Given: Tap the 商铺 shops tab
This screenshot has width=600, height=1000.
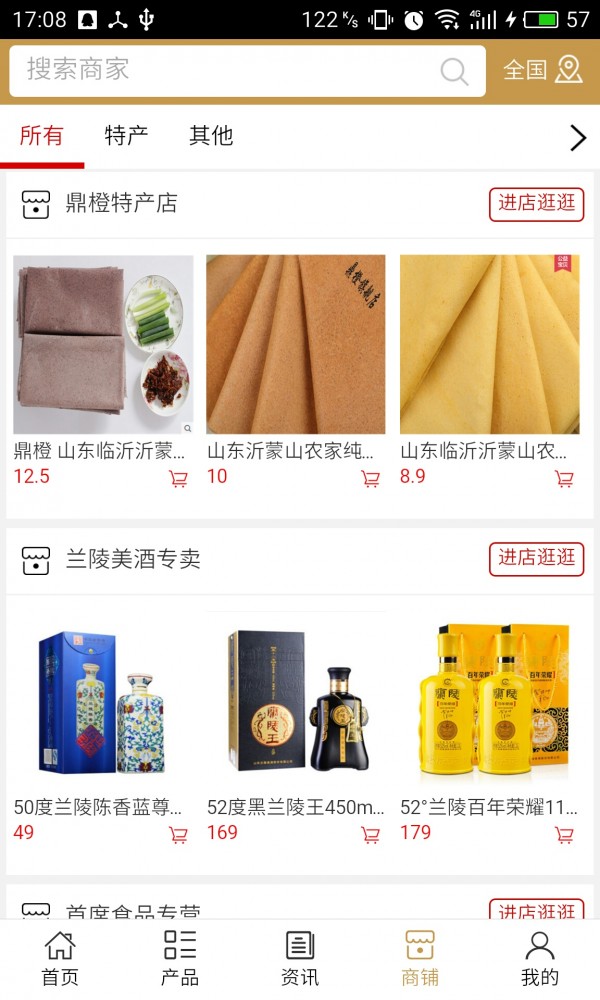Looking at the screenshot, I should tap(420, 958).
